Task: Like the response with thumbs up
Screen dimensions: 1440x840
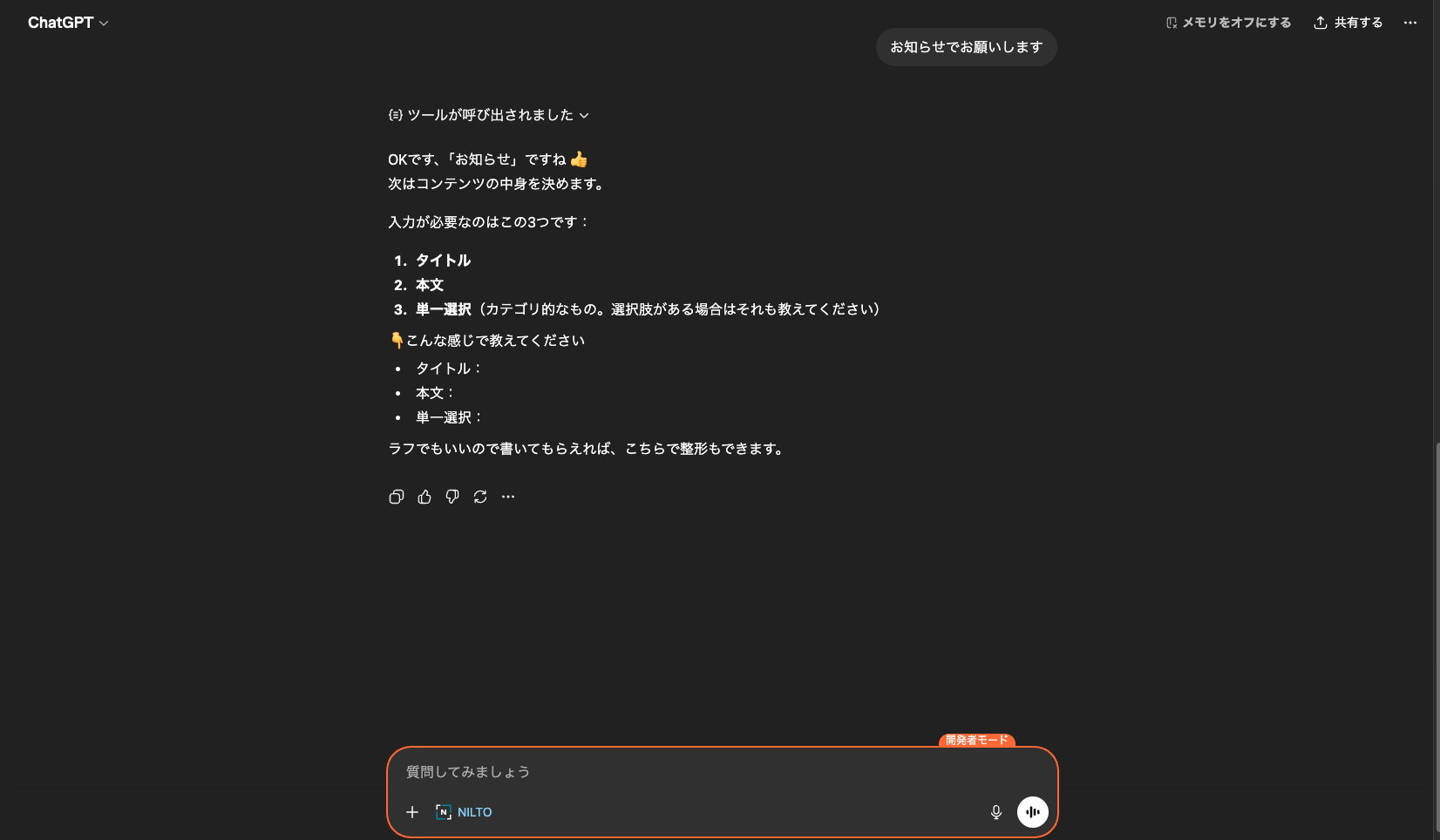Action: click(x=425, y=497)
